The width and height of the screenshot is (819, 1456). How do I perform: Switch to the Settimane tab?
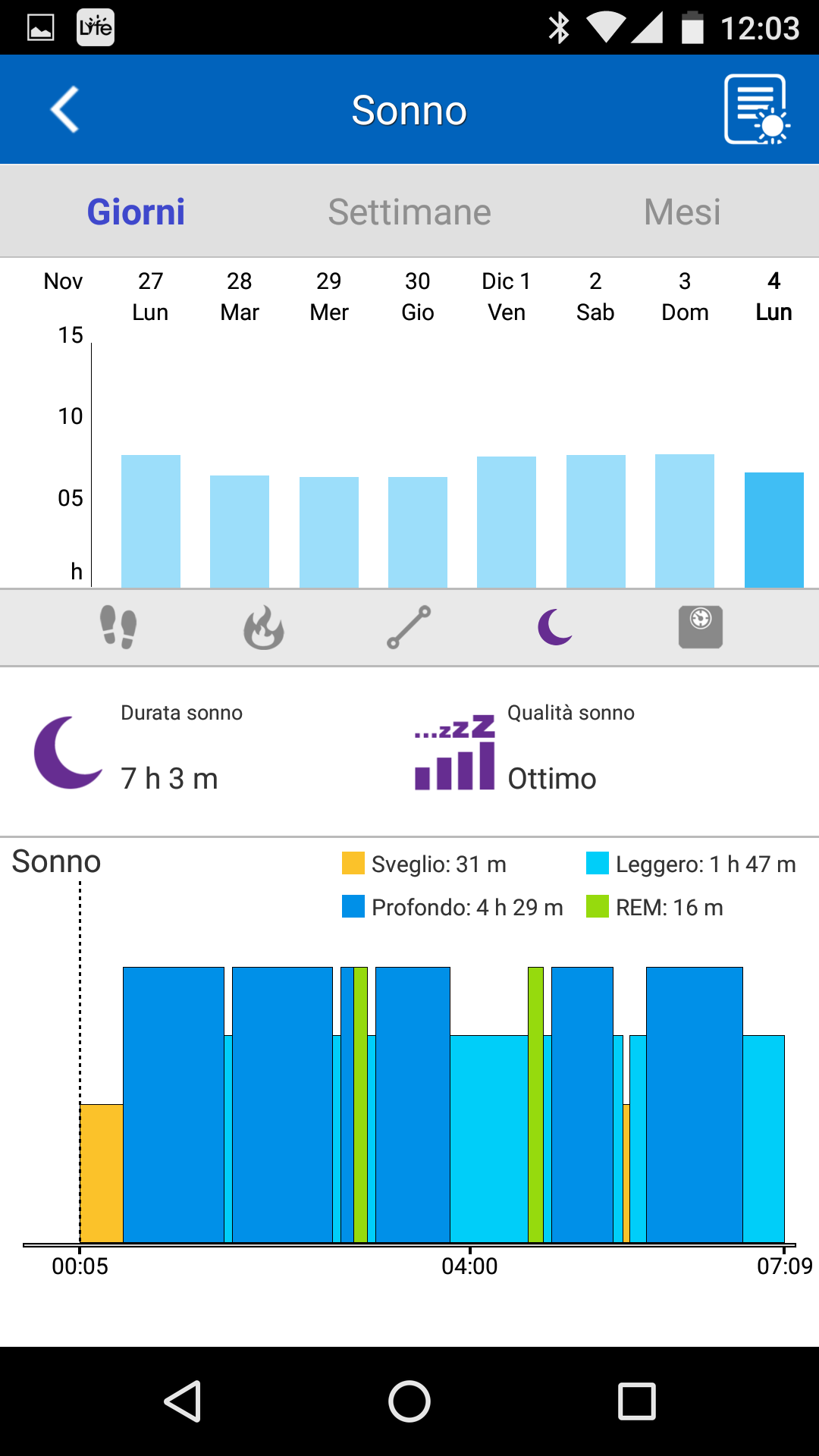[409, 212]
